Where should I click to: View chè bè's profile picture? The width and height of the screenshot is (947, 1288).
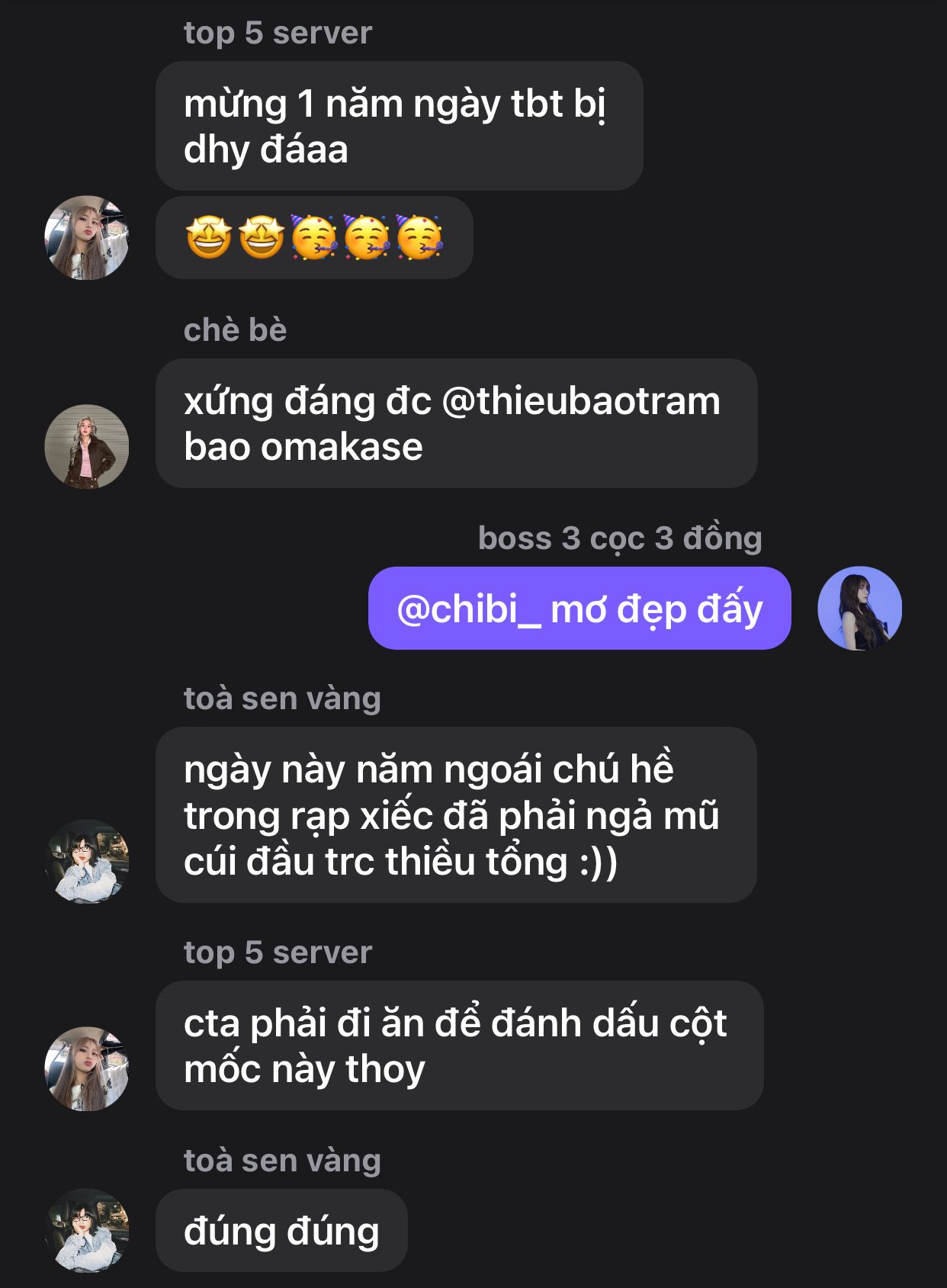[x=87, y=446]
